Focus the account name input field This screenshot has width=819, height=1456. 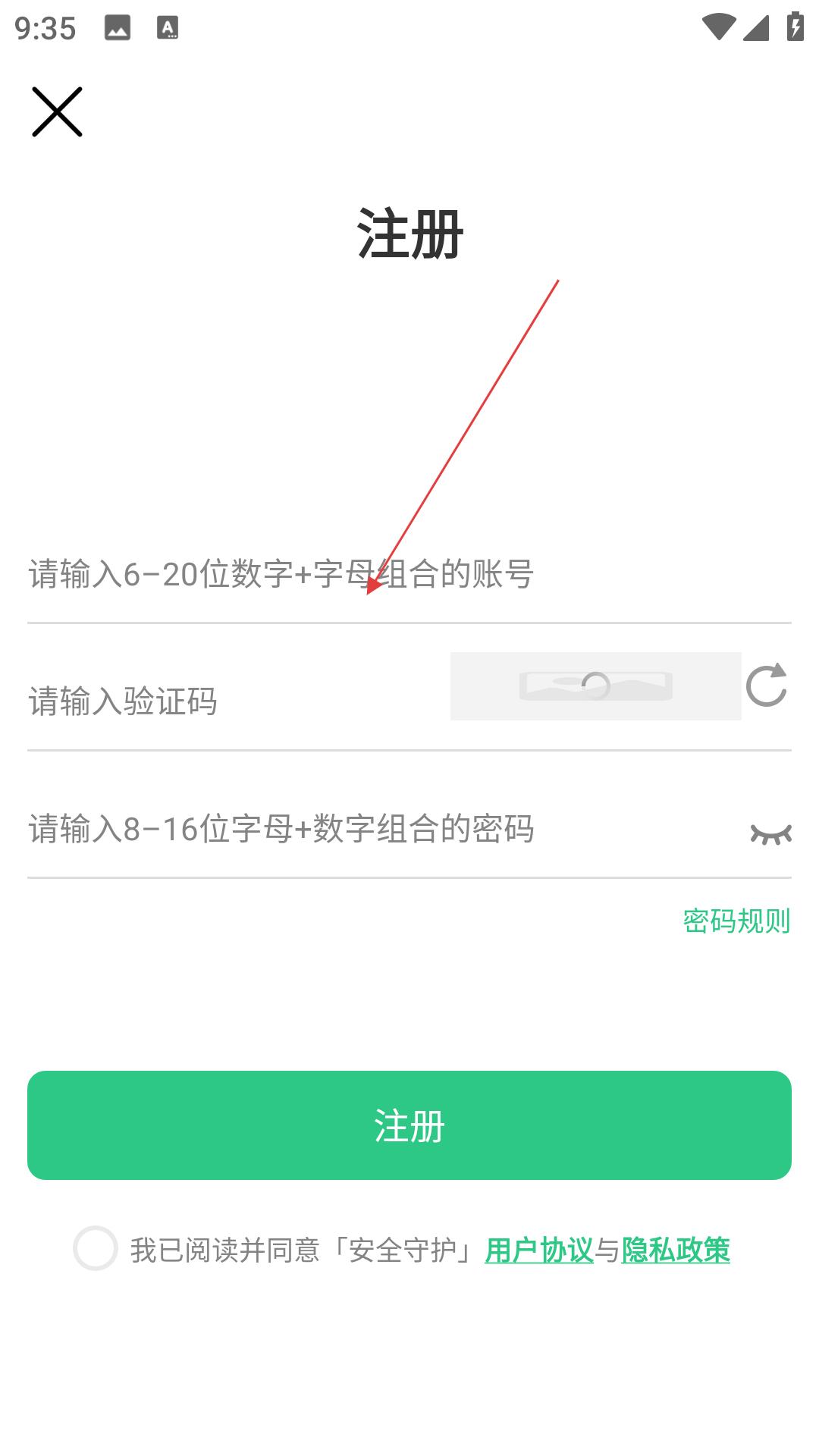409,574
